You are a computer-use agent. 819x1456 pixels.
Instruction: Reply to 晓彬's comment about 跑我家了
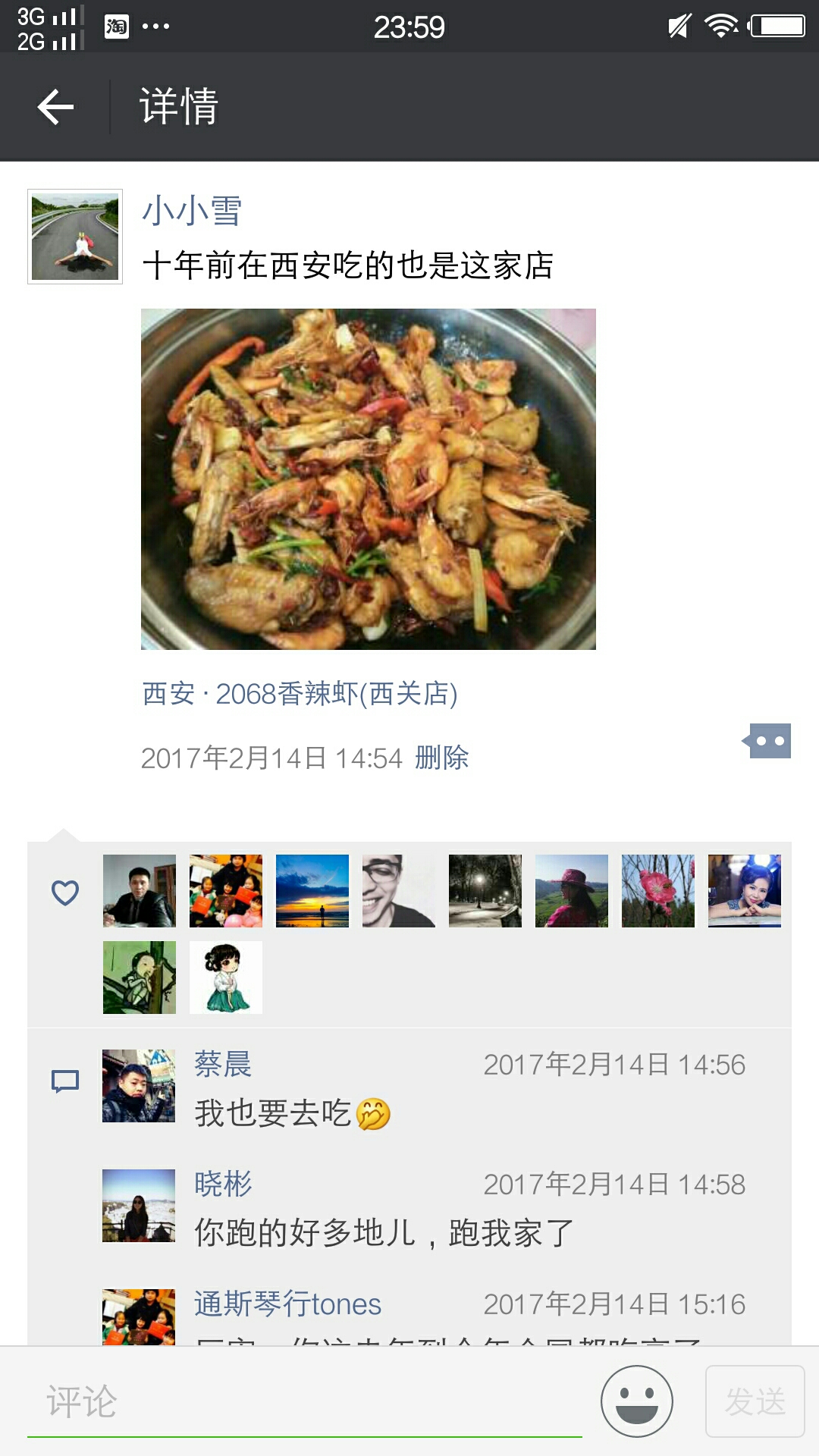coord(383,1233)
